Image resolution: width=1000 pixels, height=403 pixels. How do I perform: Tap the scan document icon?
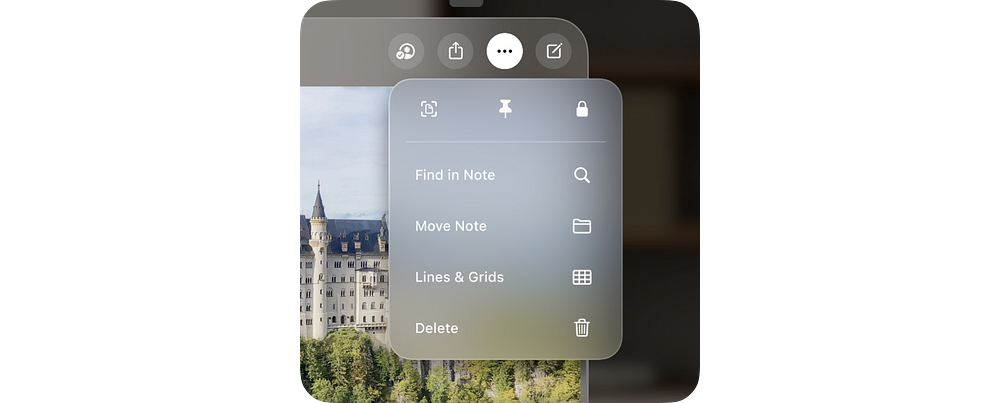coord(429,109)
